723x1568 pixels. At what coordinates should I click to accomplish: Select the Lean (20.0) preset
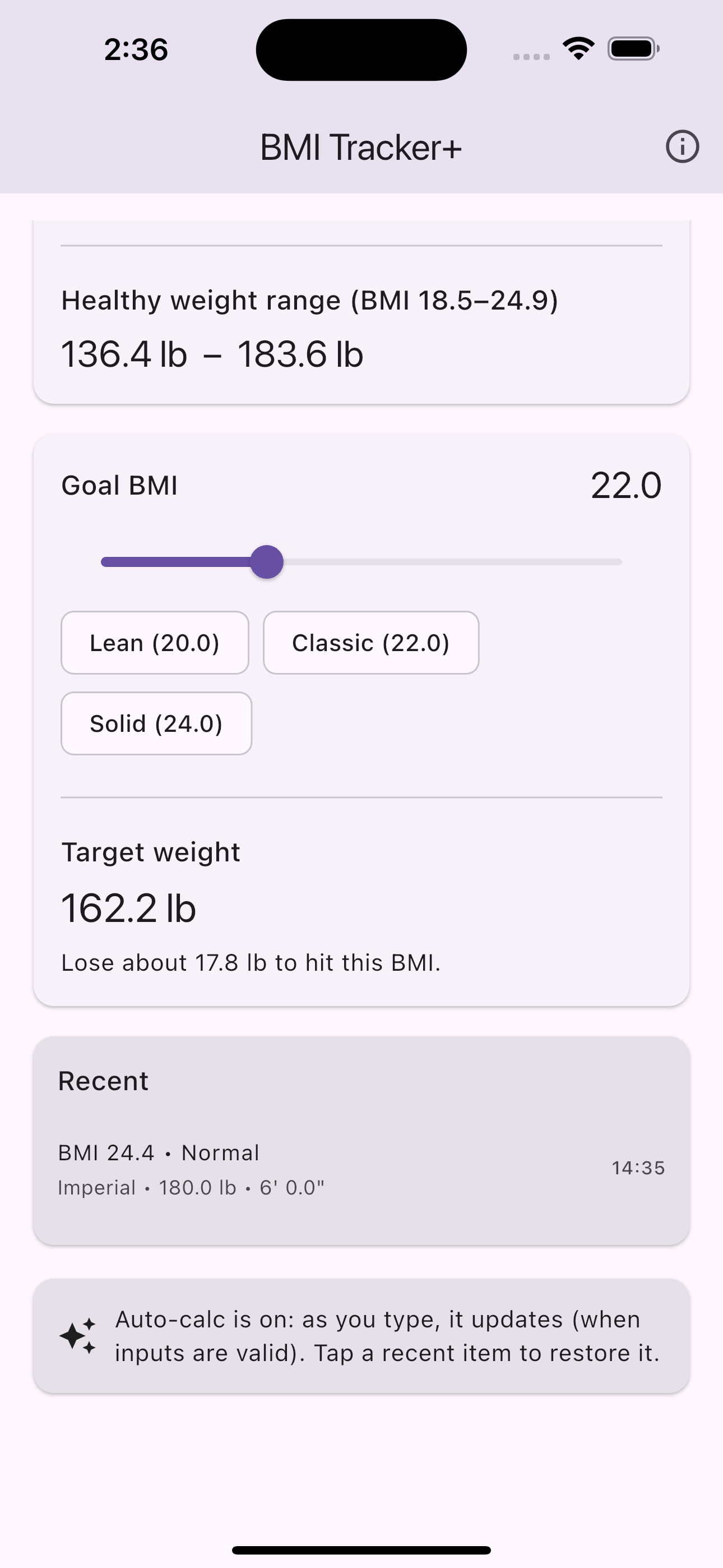pos(155,643)
